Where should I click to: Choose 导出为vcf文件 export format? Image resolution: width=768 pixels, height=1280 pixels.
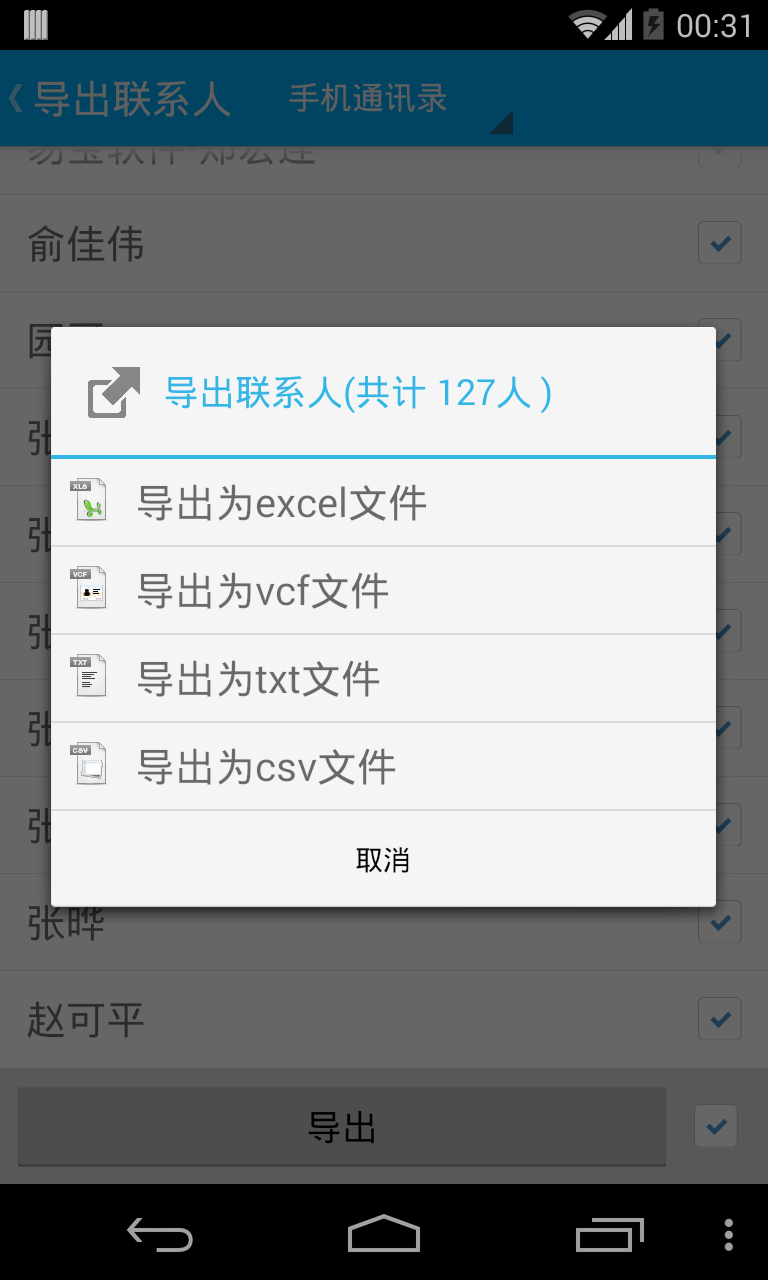point(382,591)
